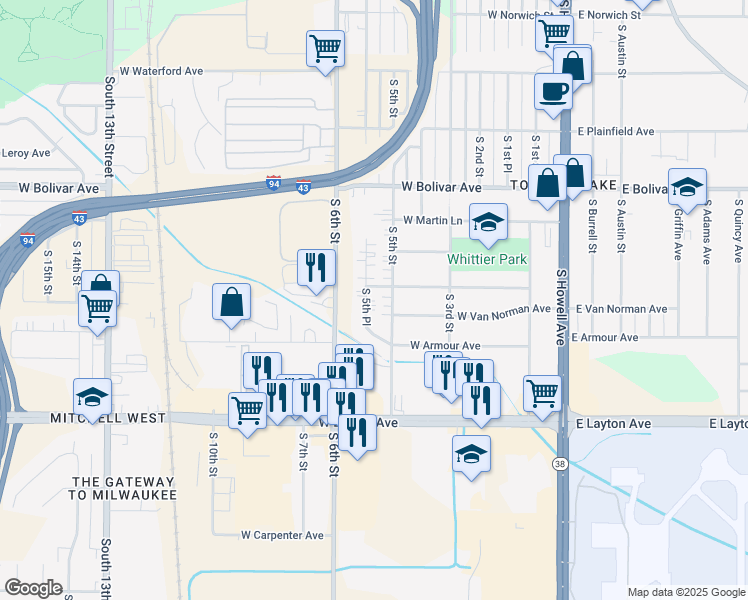Image resolution: width=748 pixels, height=600 pixels.
Task: Select the shopping cart marker near W Norwich St
Action: click(x=554, y=34)
